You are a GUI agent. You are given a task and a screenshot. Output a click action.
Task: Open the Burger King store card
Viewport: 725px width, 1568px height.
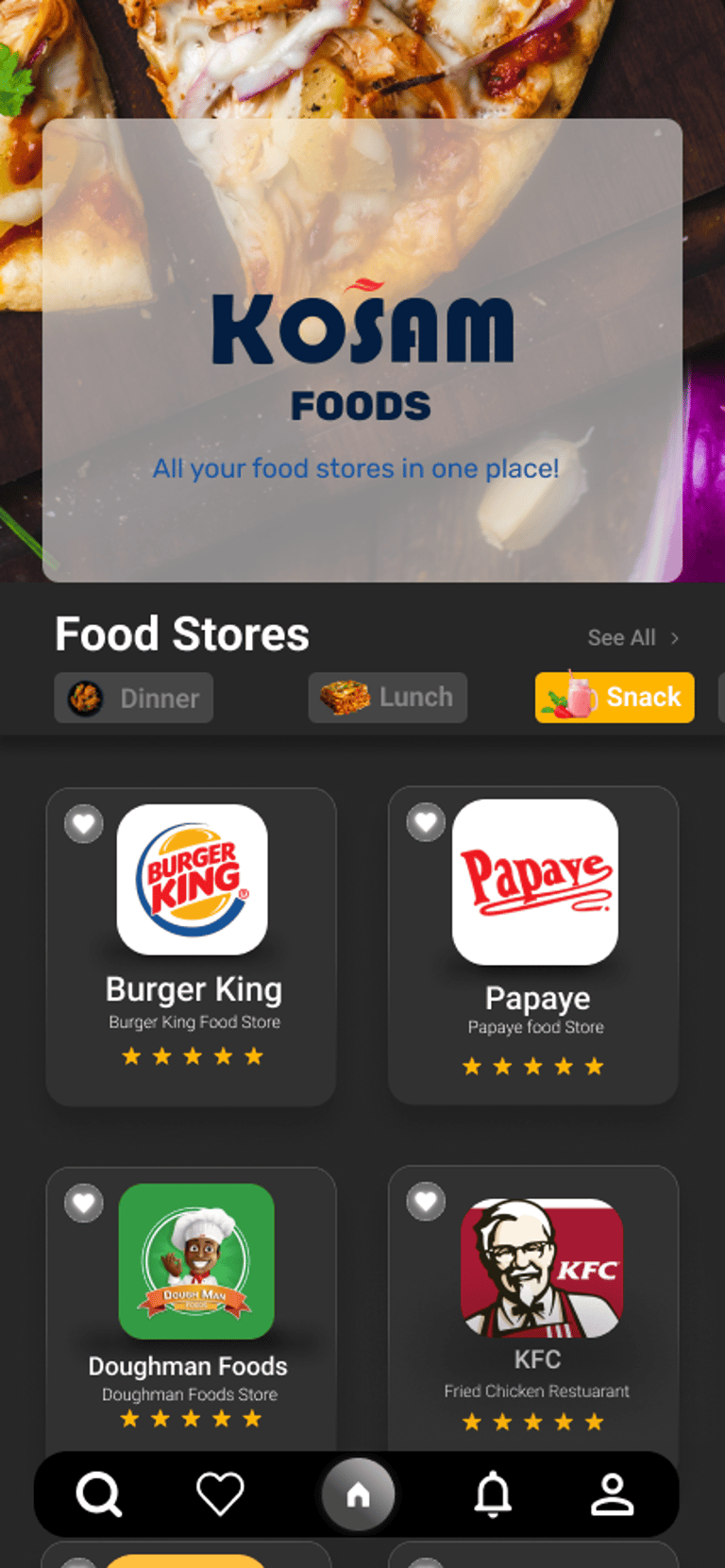[x=192, y=991]
